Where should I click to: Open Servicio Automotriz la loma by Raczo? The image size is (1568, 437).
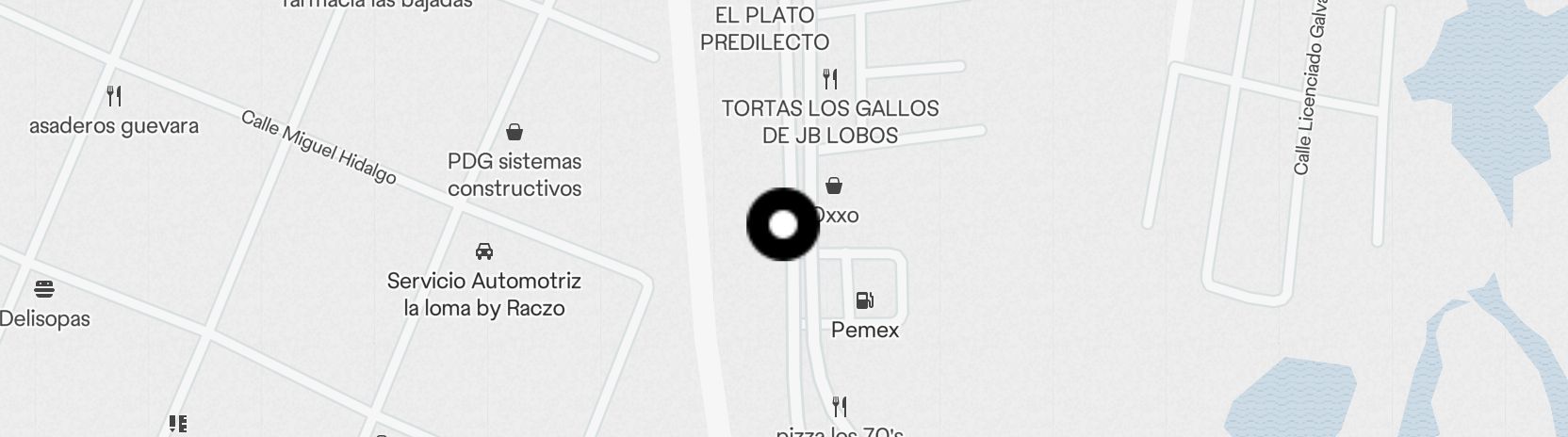484,251
